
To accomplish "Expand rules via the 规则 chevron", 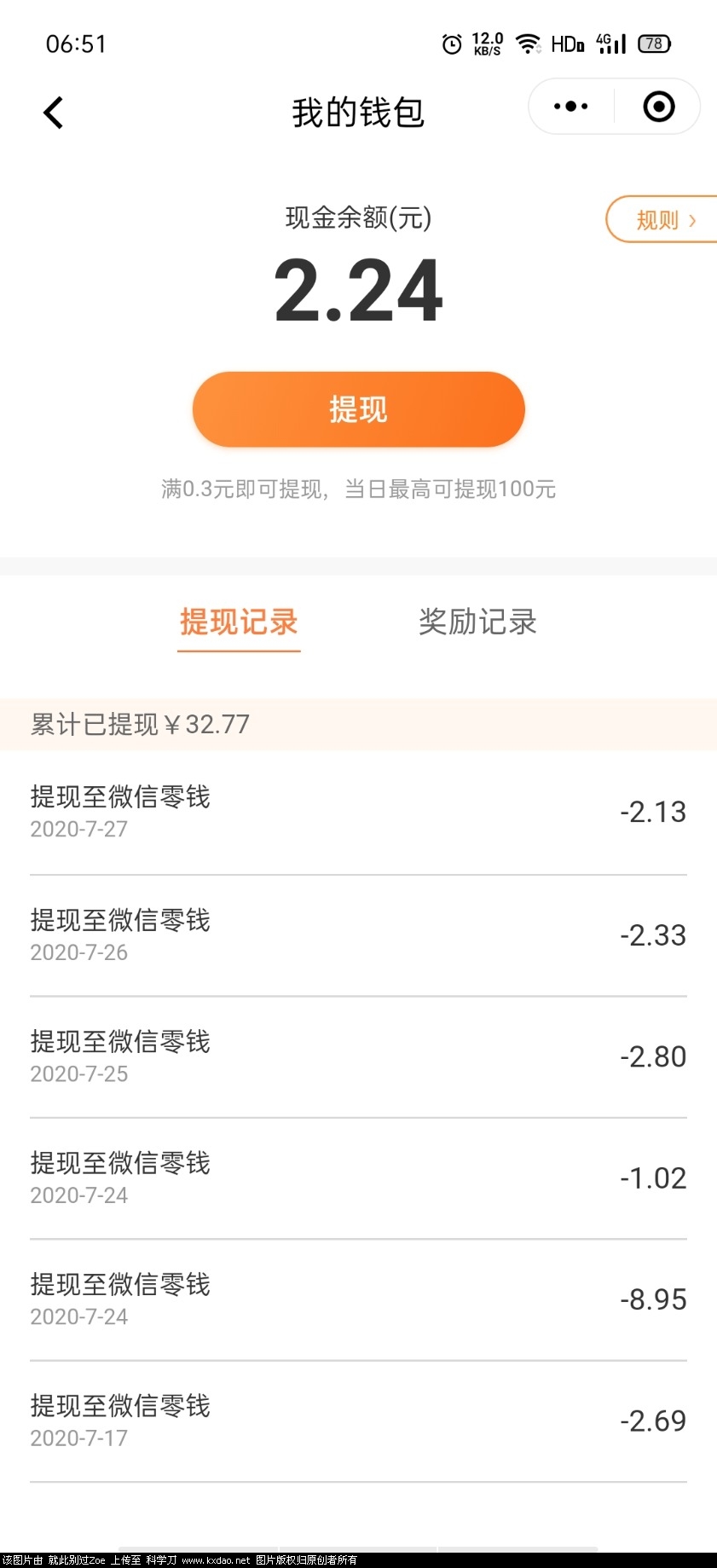I will tap(692, 220).
